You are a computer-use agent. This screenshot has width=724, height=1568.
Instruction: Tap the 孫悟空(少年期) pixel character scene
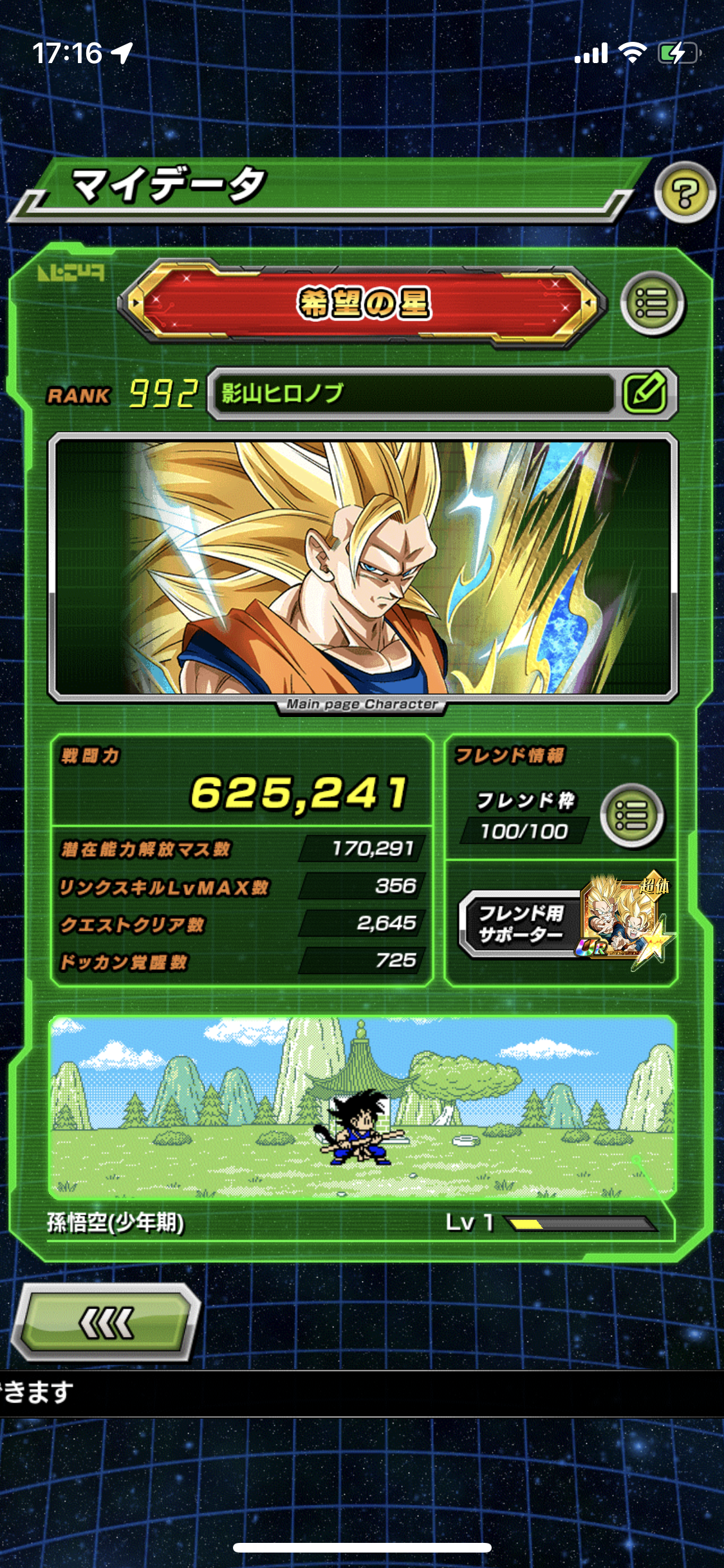(362, 1108)
